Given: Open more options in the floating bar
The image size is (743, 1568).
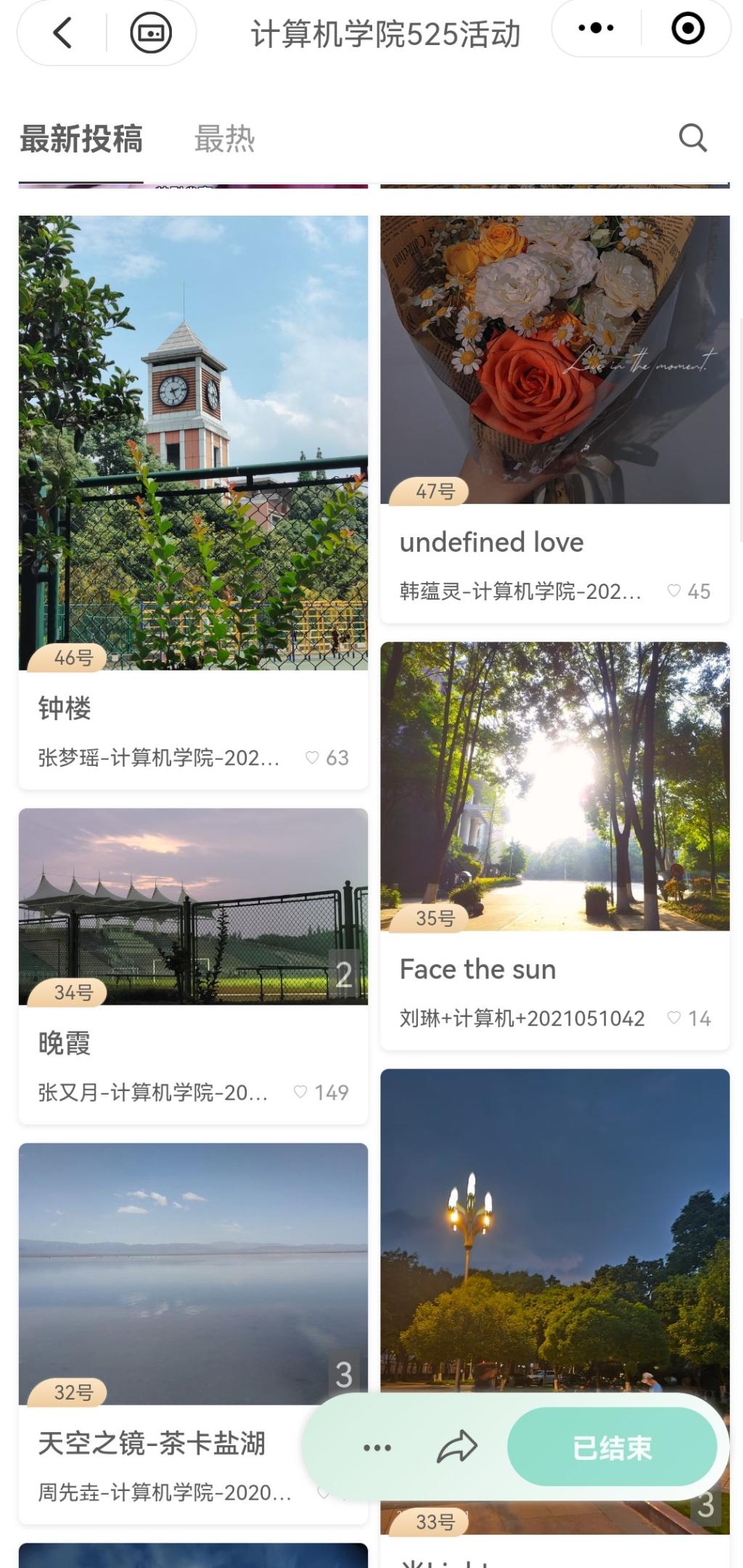Looking at the screenshot, I should click(377, 1447).
